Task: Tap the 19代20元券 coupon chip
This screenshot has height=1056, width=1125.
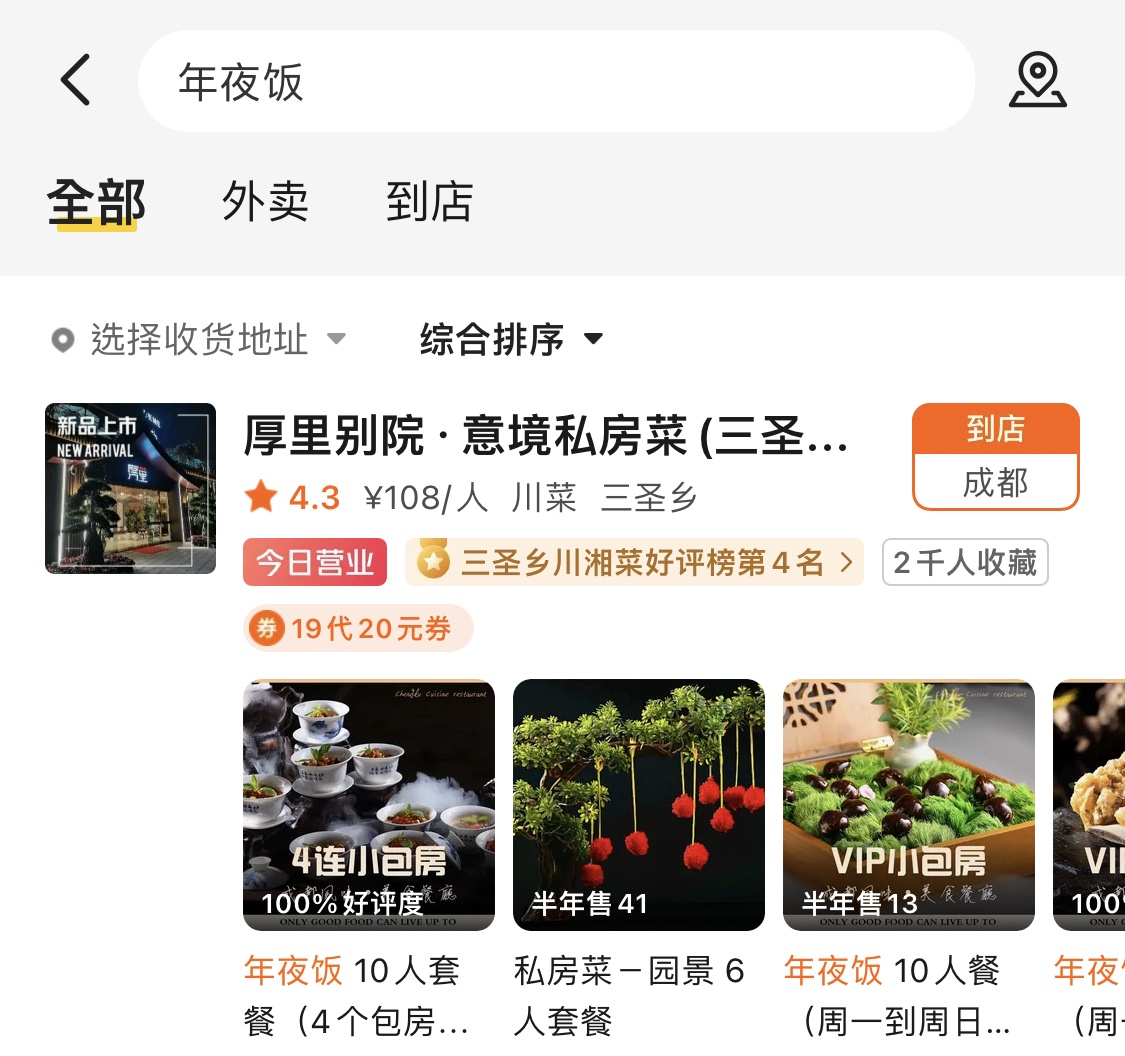Action: click(358, 629)
